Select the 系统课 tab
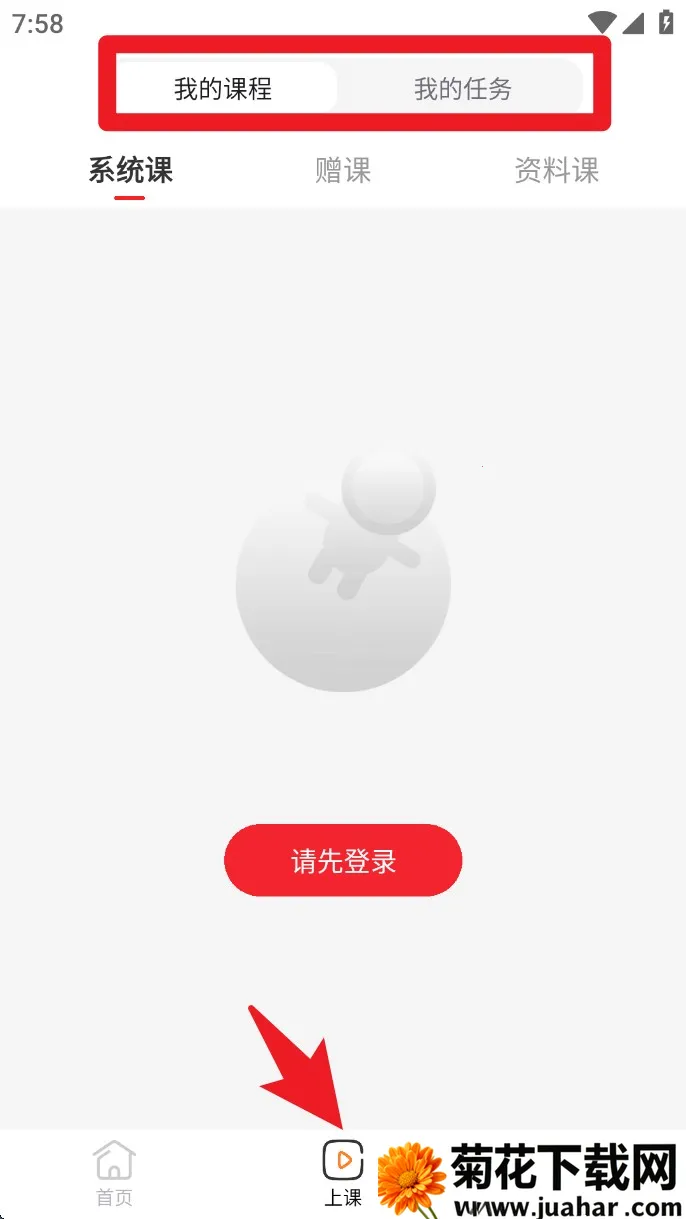 tap(130, 171)
